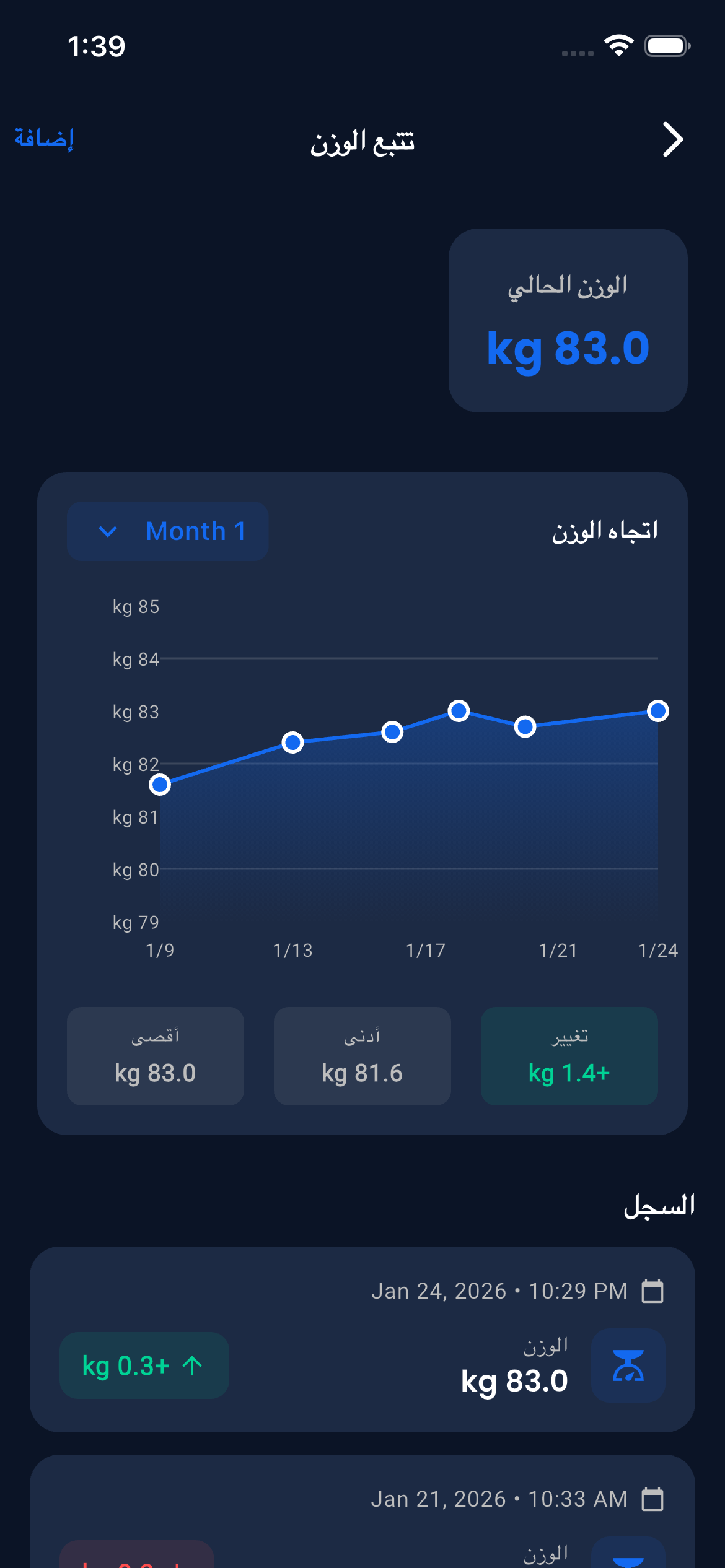Tap the blue scale icon on the Jan 21 entry
Viewport: 725px width, 1568px height.
(628, 1554)
